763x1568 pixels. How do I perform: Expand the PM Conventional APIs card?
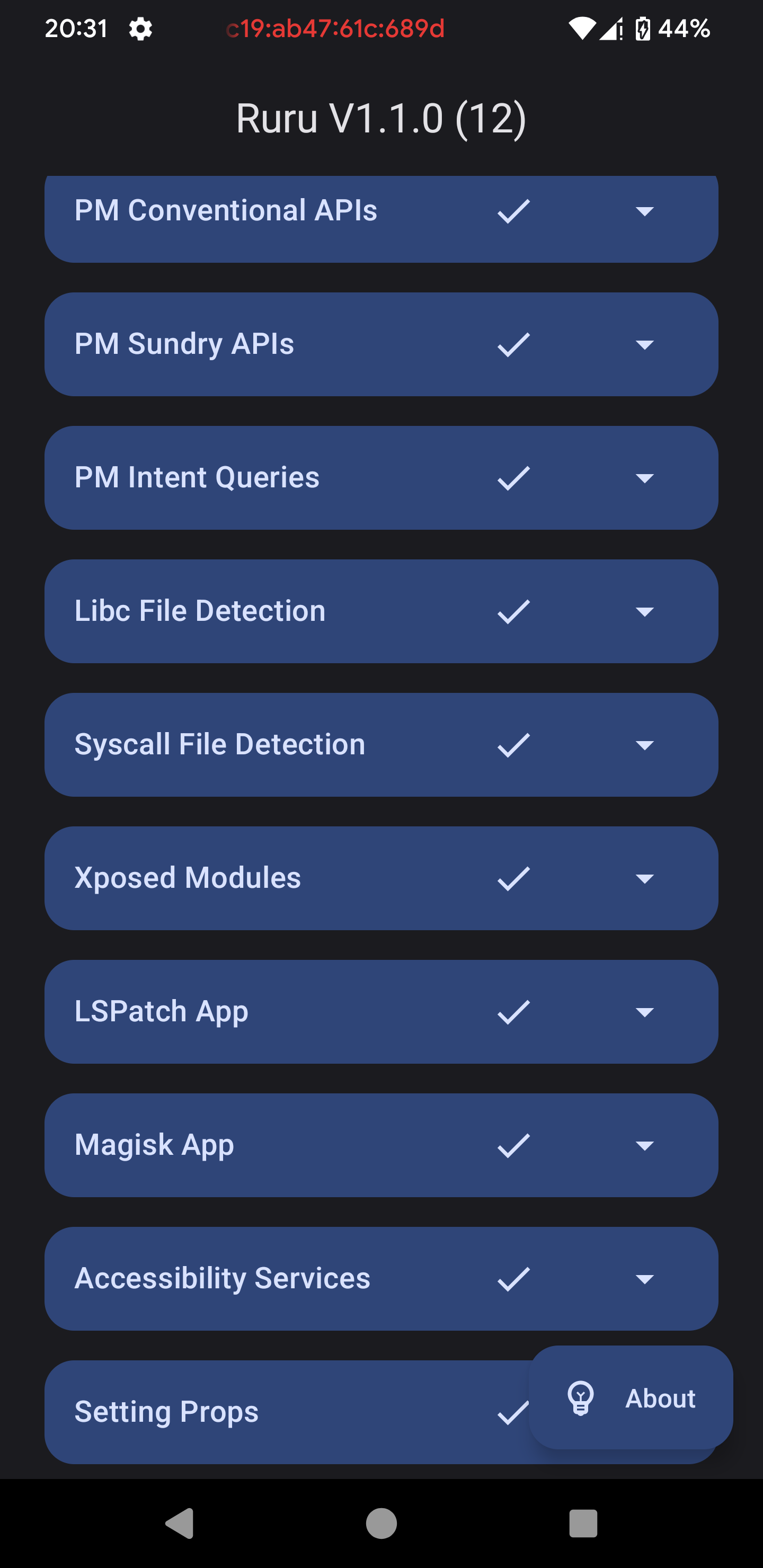pos(644,211)
